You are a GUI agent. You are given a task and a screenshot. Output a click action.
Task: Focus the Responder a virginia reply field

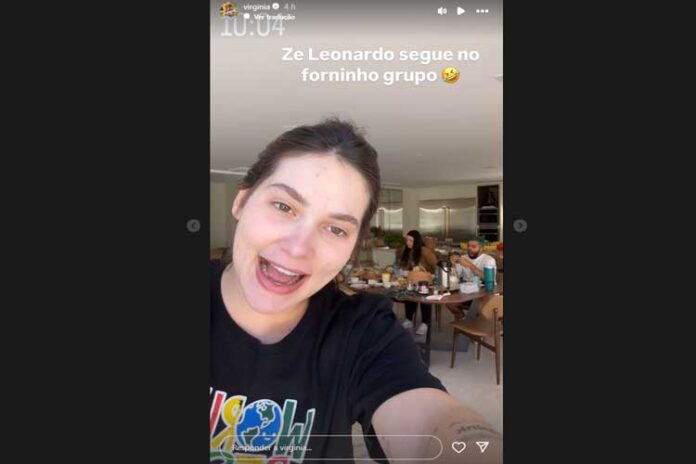coord(330,447)
